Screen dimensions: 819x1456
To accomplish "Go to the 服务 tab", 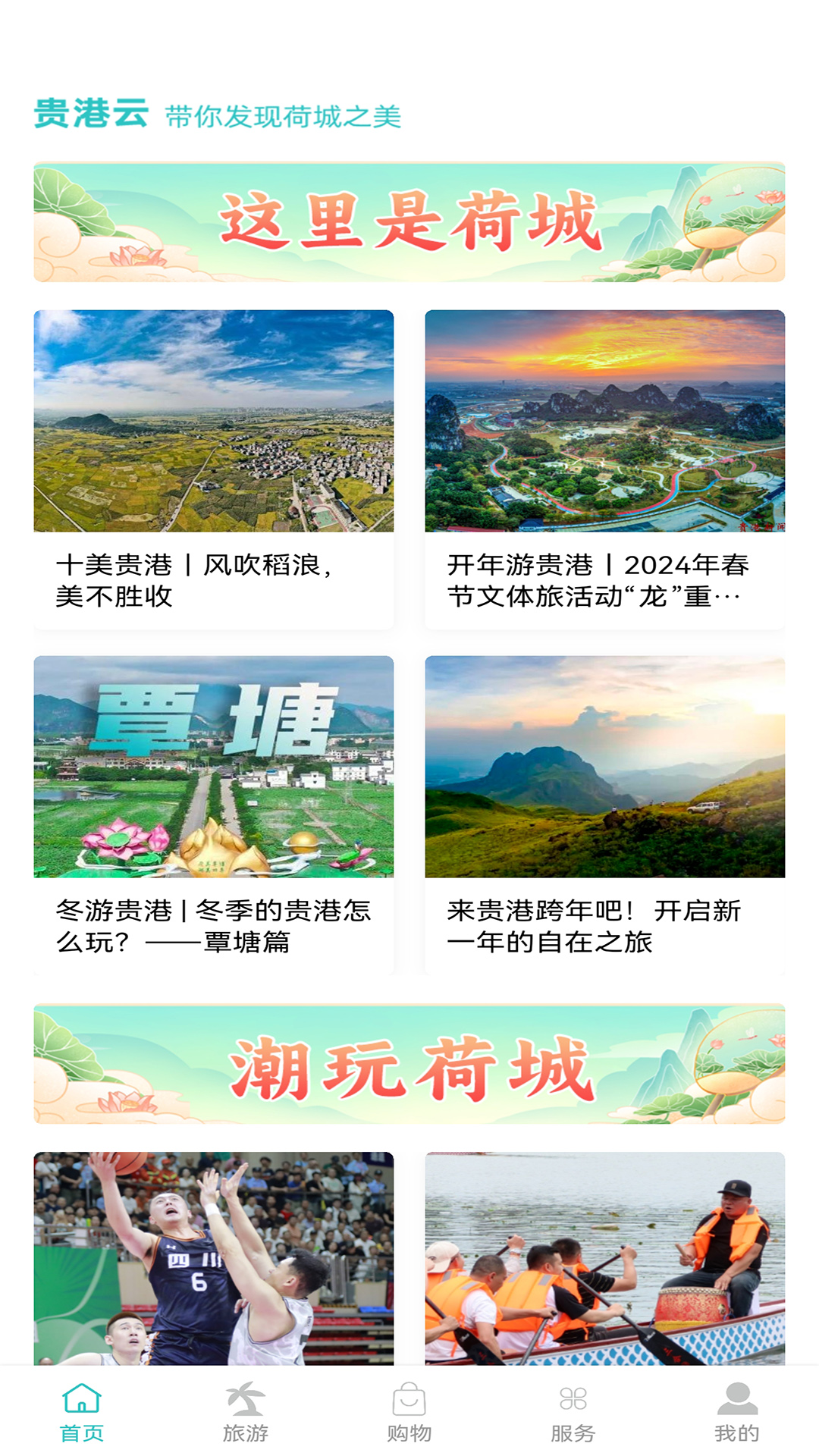I will point(573,1412).
